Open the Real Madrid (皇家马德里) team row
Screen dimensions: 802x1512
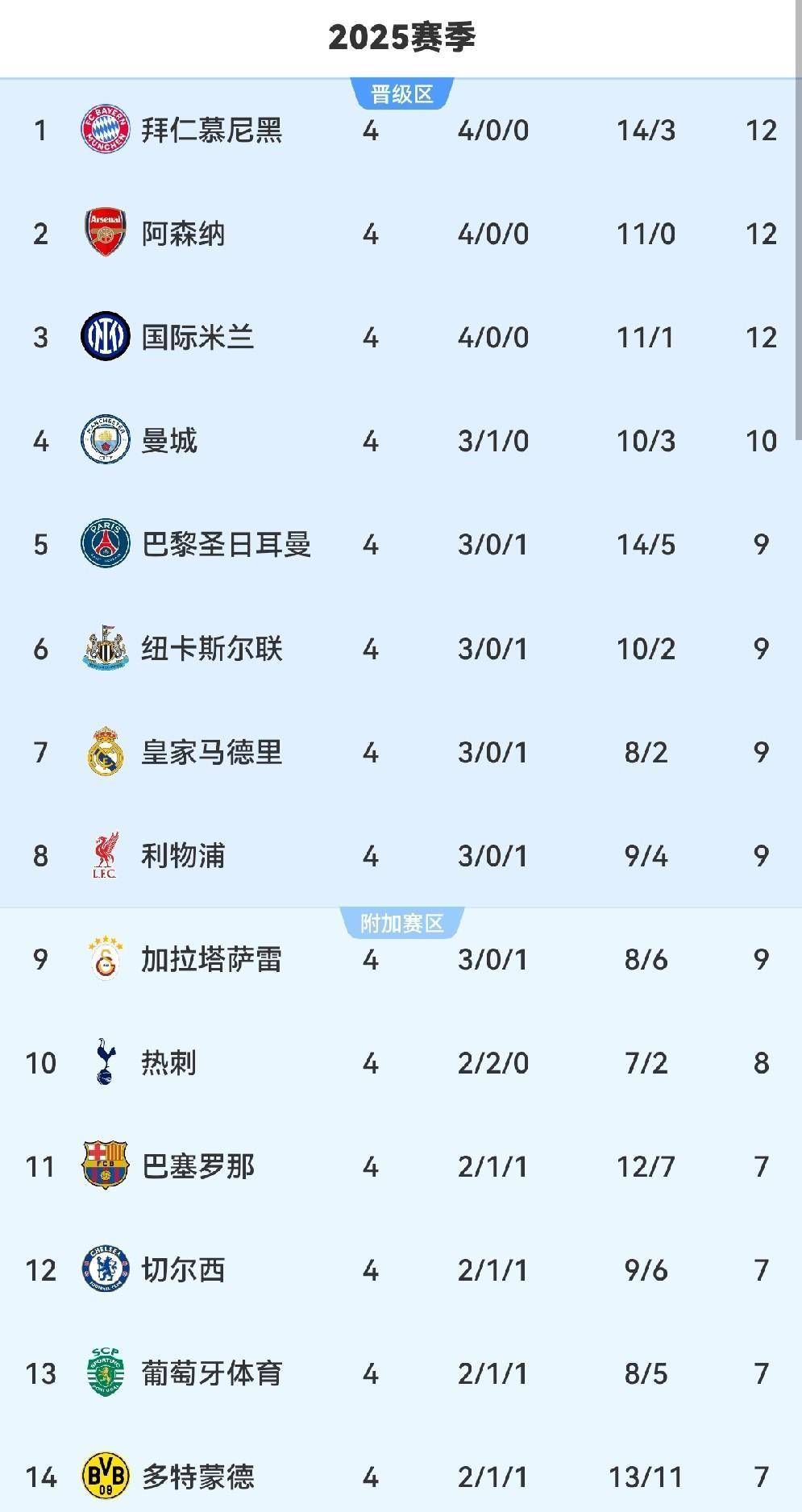tap(211, 752)
